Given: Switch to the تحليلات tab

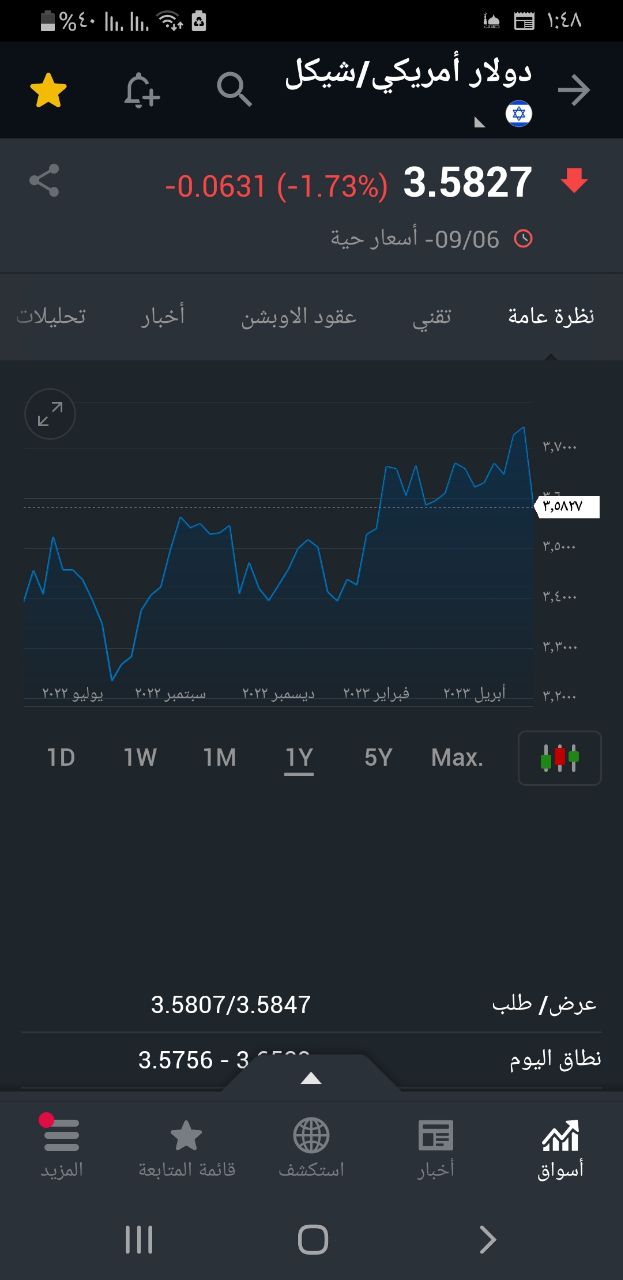Looking at the screenshot, I should [x=51, y=317].
